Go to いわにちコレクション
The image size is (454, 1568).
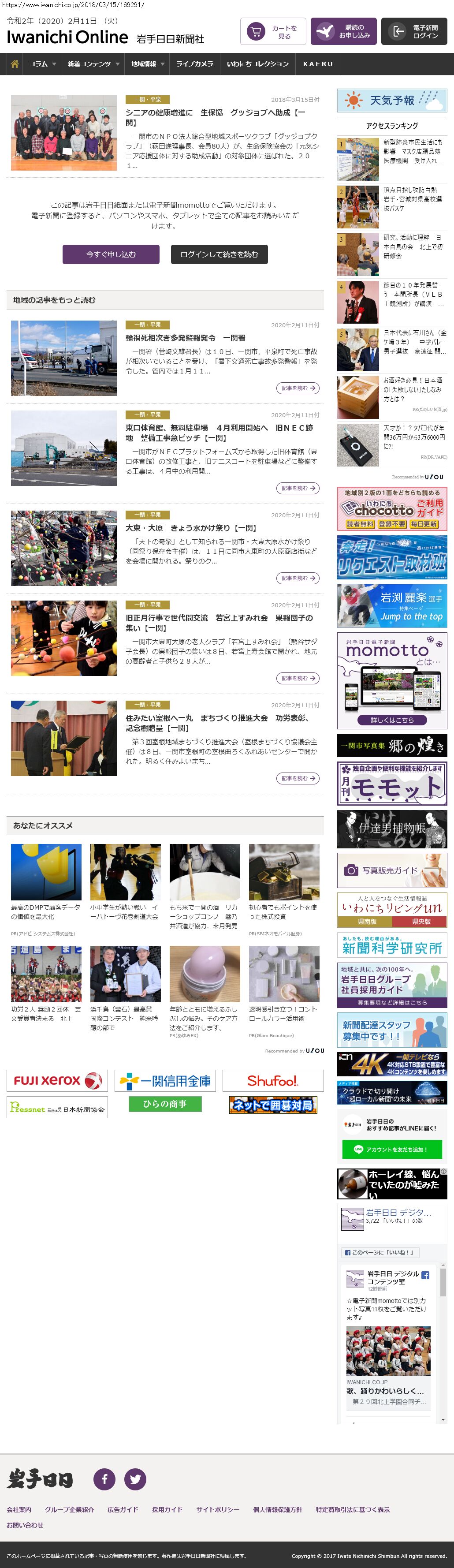coord(257,64)
